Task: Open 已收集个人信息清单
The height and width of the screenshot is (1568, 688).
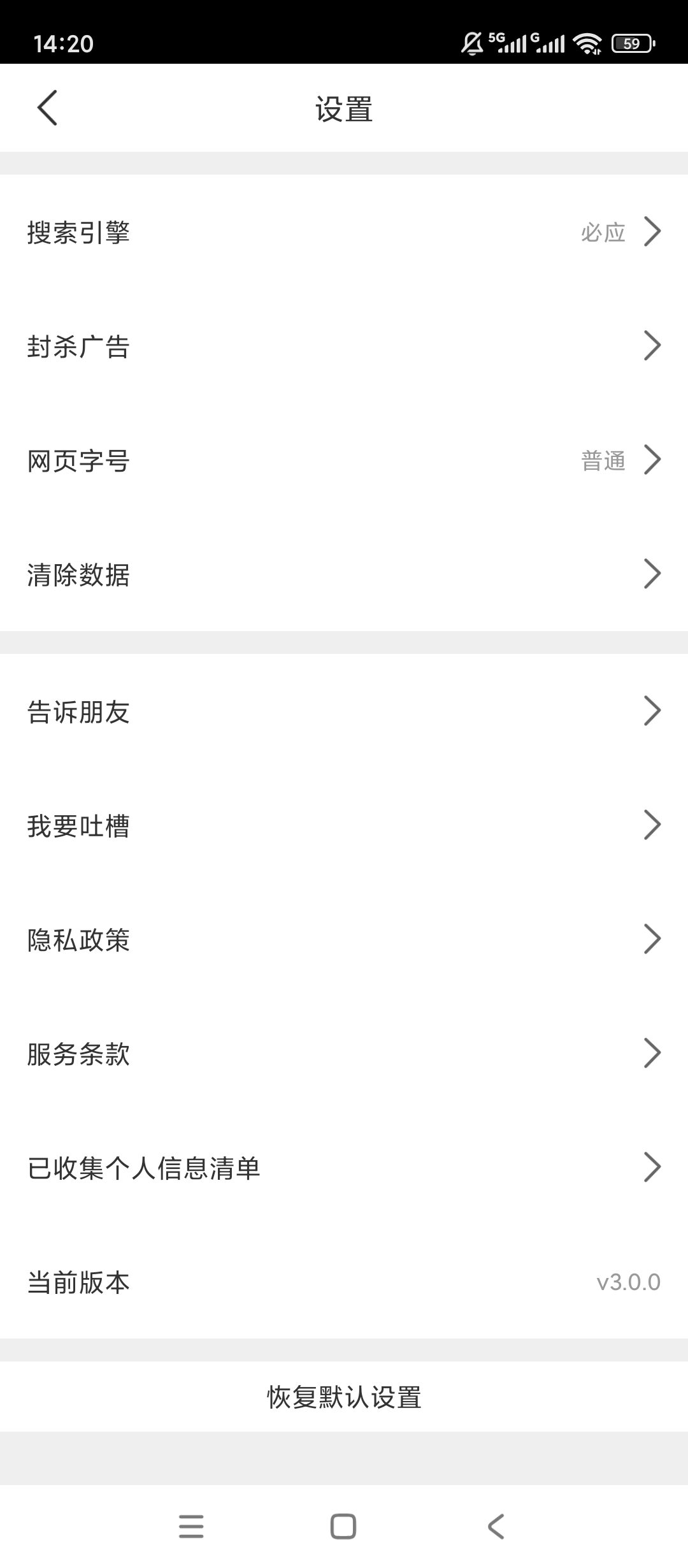Action: [x=344, y=1168]
